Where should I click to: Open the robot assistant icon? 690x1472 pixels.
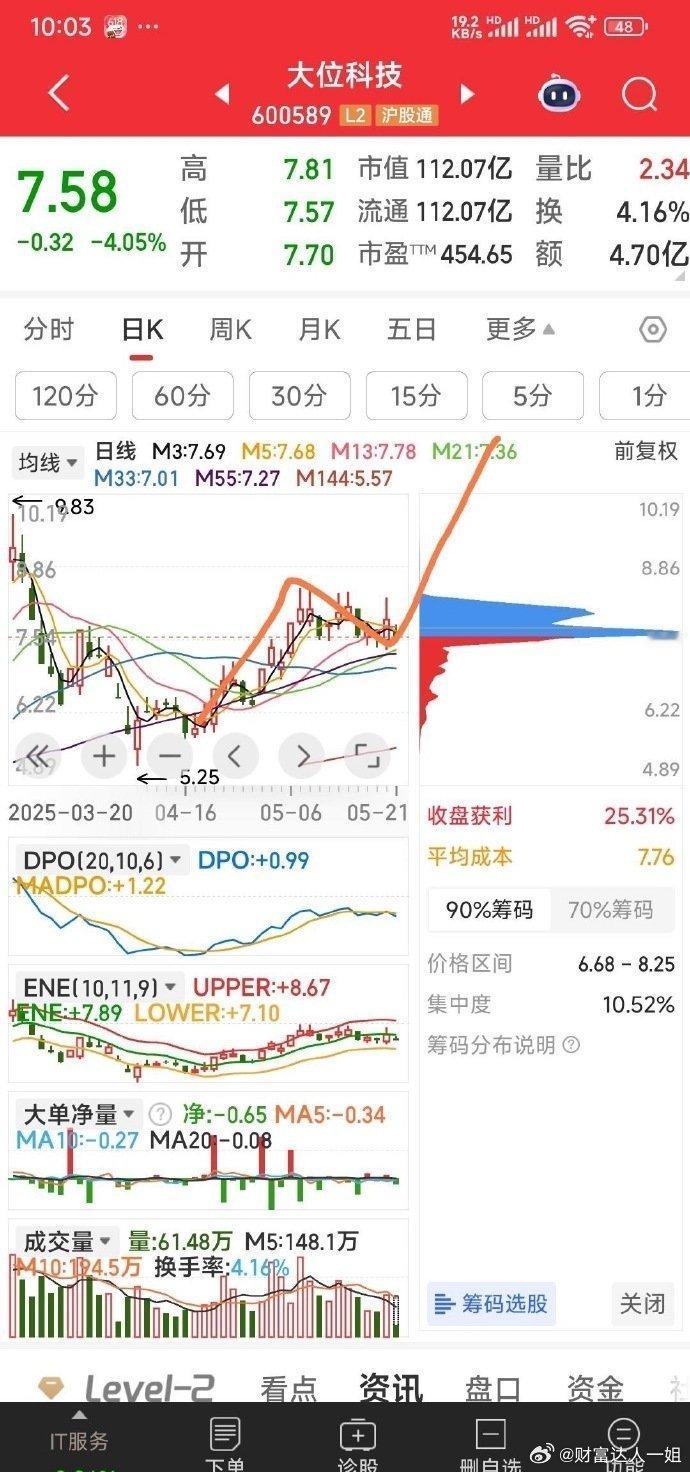560,94
